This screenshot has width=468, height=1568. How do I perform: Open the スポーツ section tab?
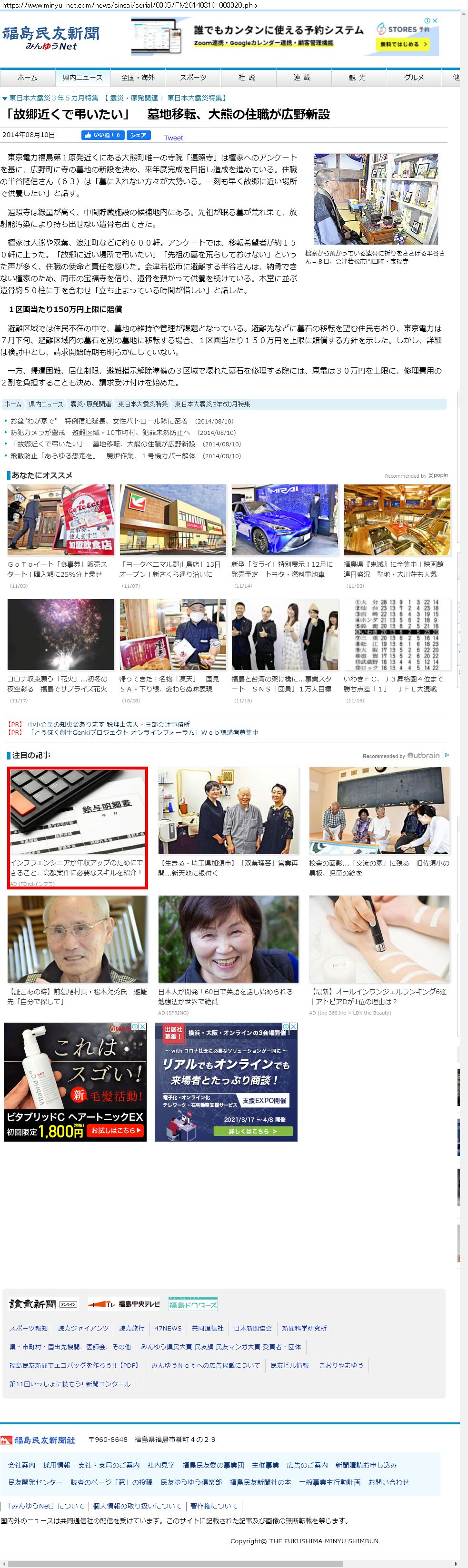tap(193, 77)
